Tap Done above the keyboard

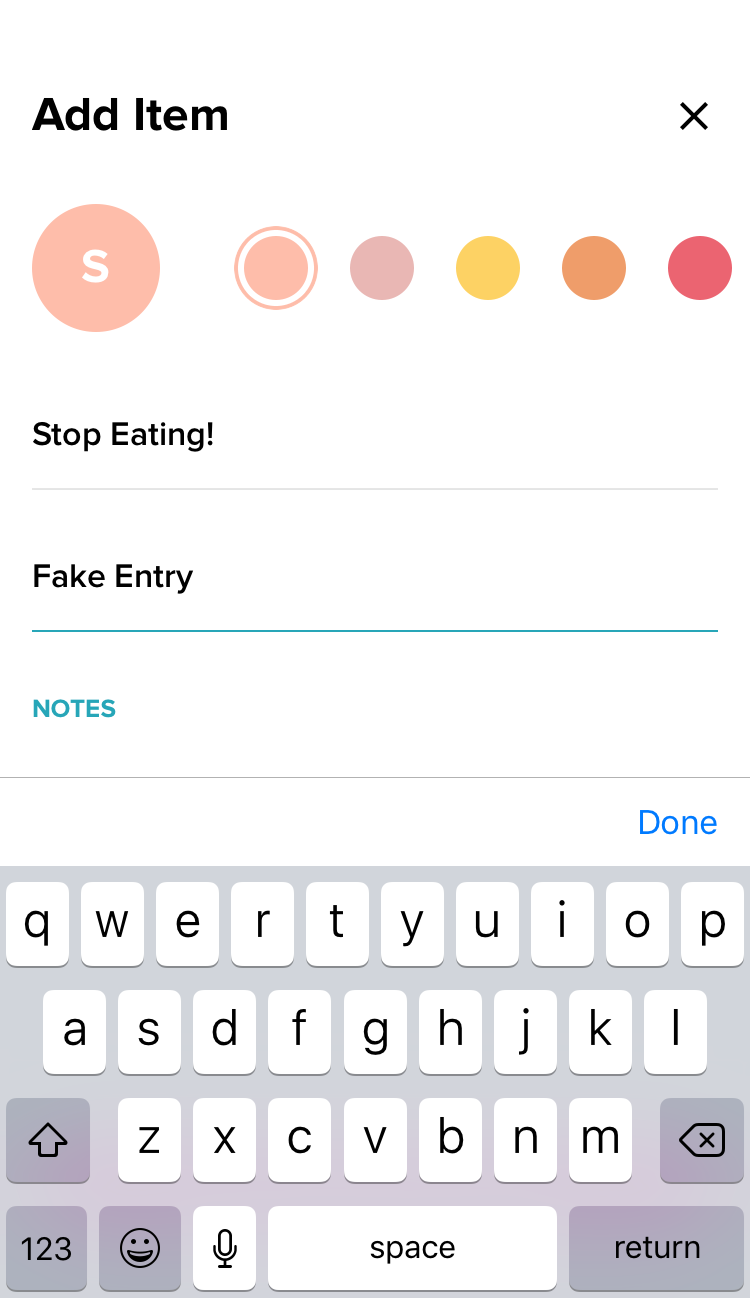[677, 822]
